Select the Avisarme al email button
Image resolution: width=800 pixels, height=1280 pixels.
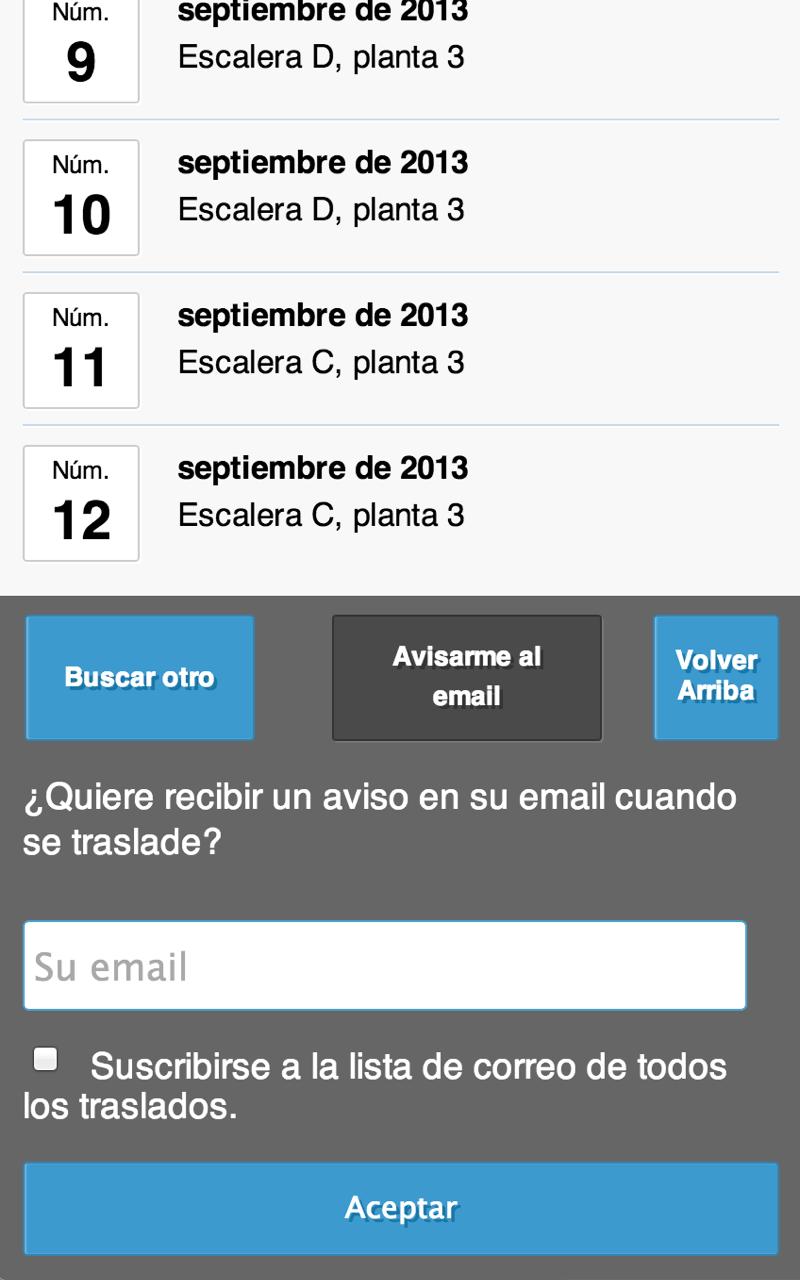pos(466,678)
